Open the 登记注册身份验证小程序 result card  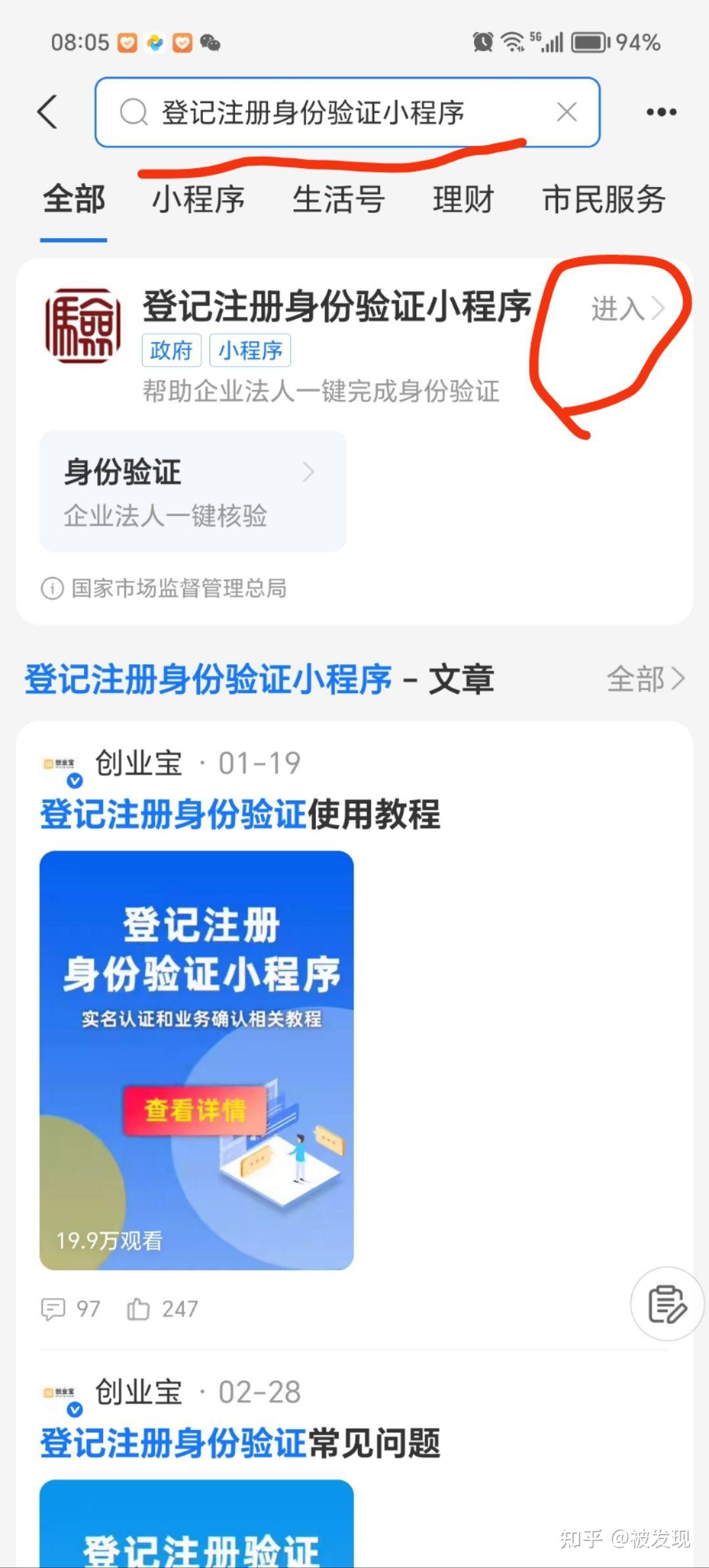point(336,307)
